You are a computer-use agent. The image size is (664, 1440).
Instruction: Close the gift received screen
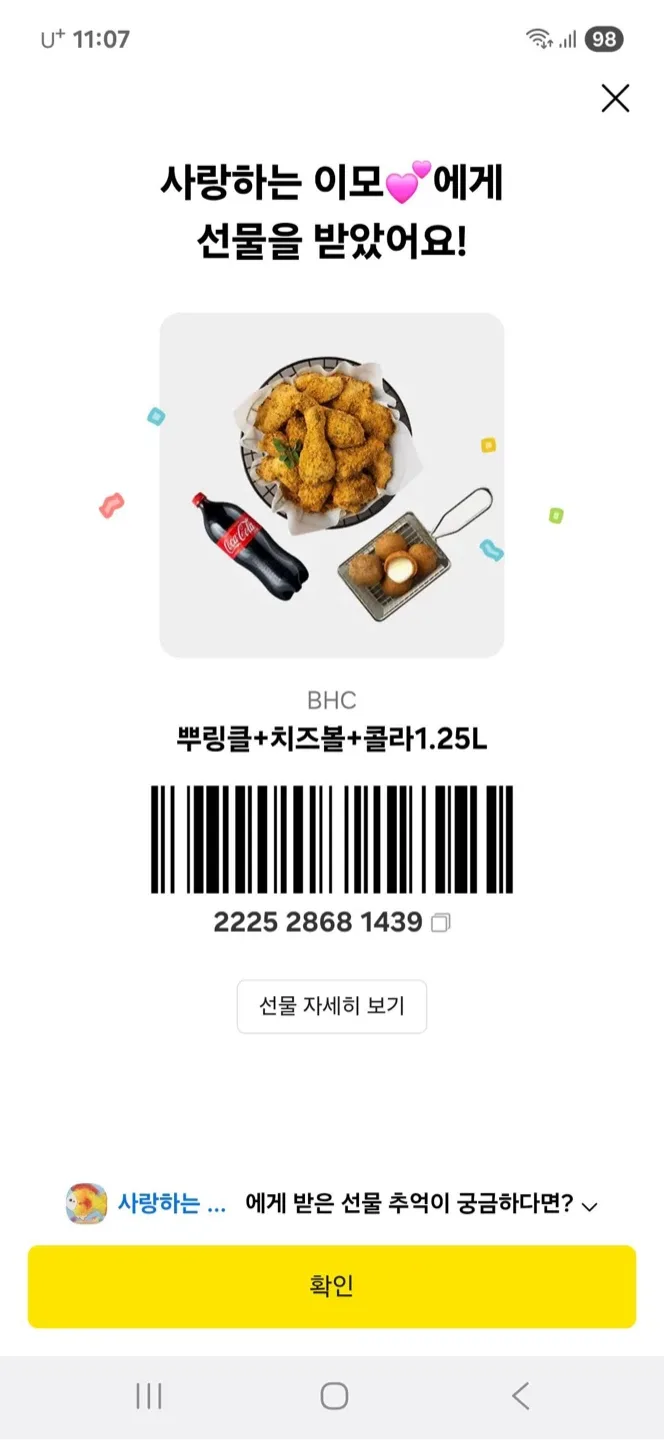pos(615,98)
